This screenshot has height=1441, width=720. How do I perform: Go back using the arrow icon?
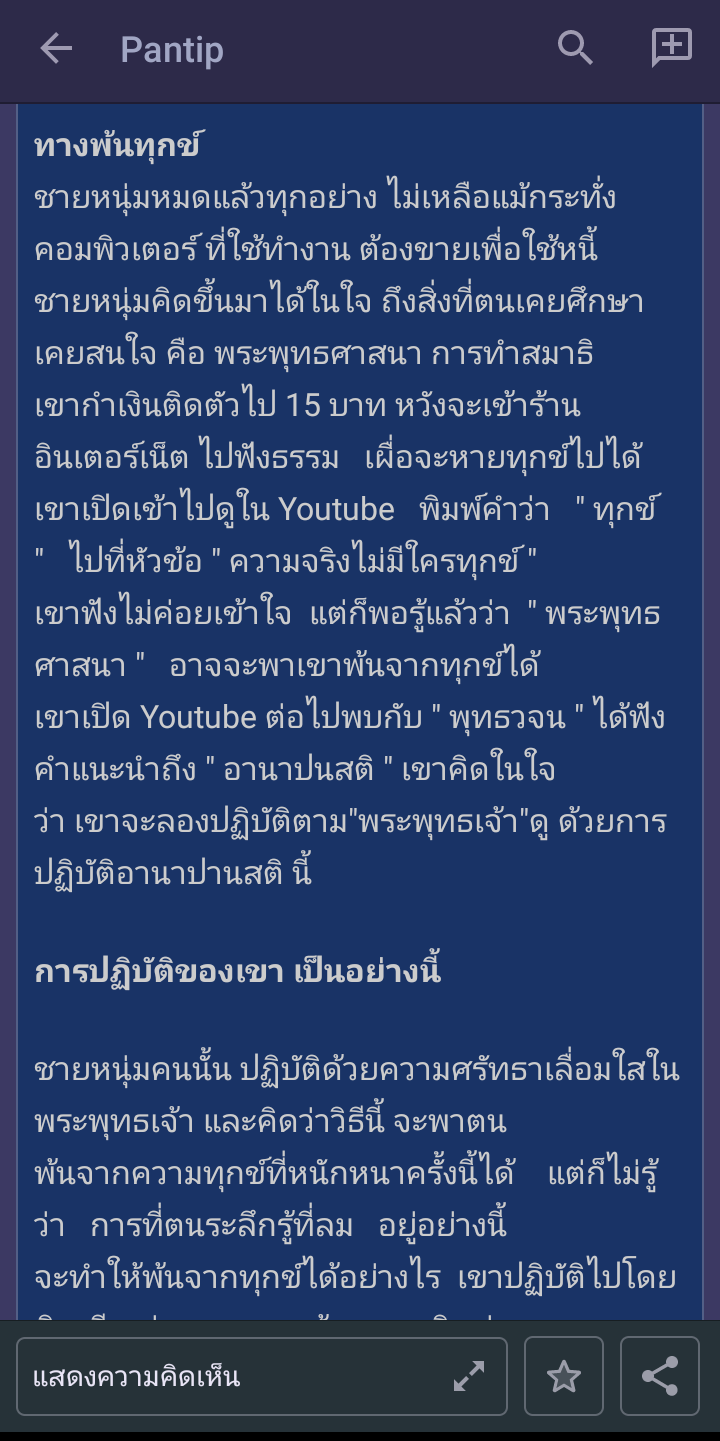[56, 48]
